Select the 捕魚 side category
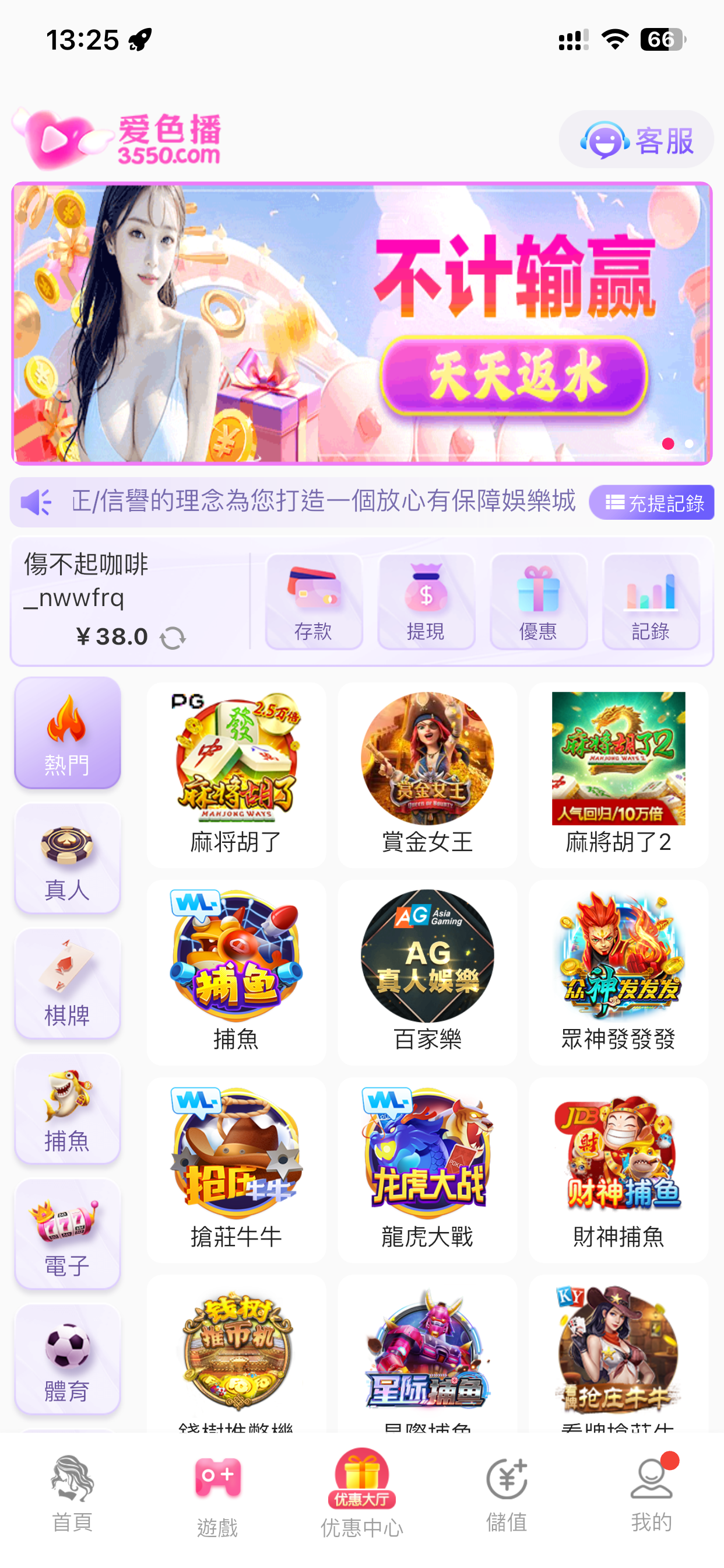This screenshot has width=724, height=1568. click(68, 1109)
